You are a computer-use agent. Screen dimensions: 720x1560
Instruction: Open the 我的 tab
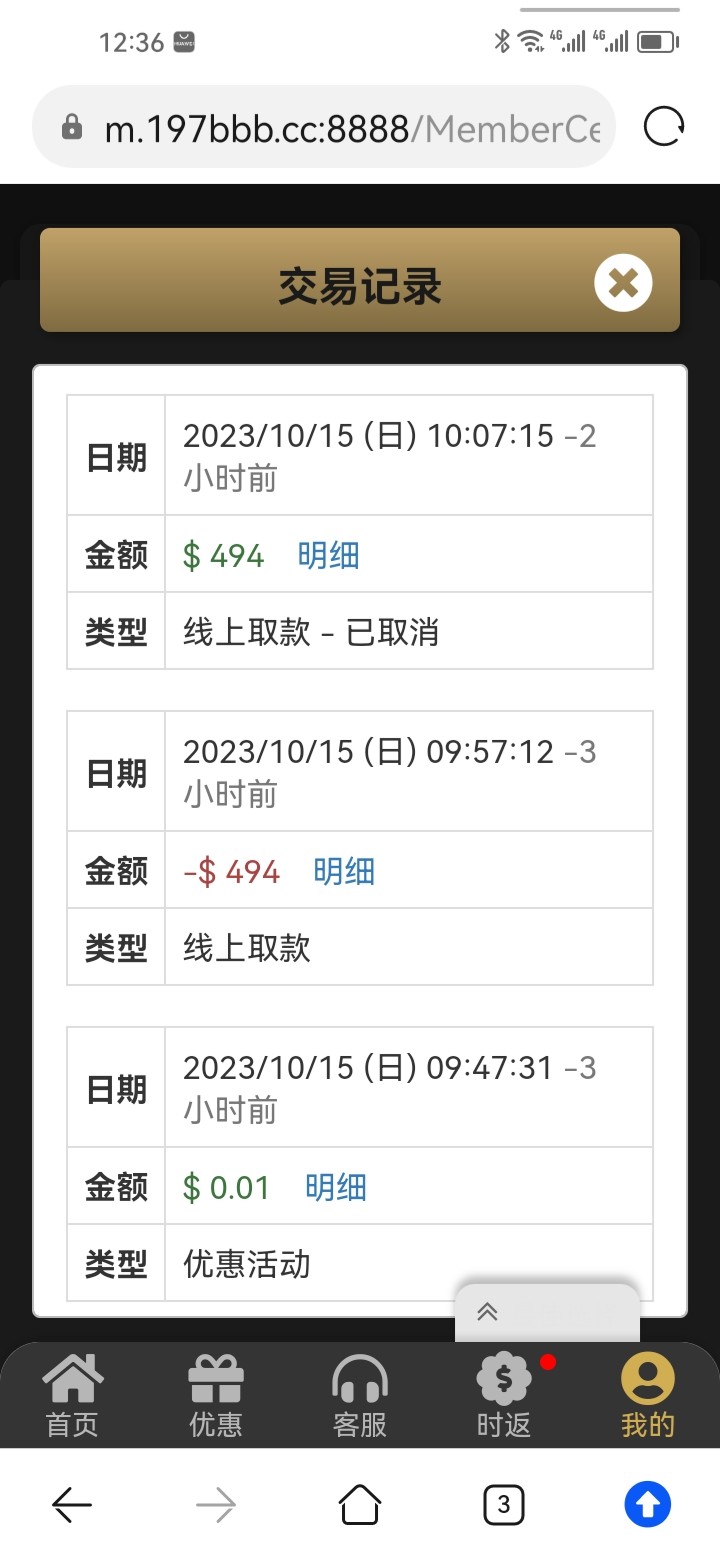point(648,1396)
